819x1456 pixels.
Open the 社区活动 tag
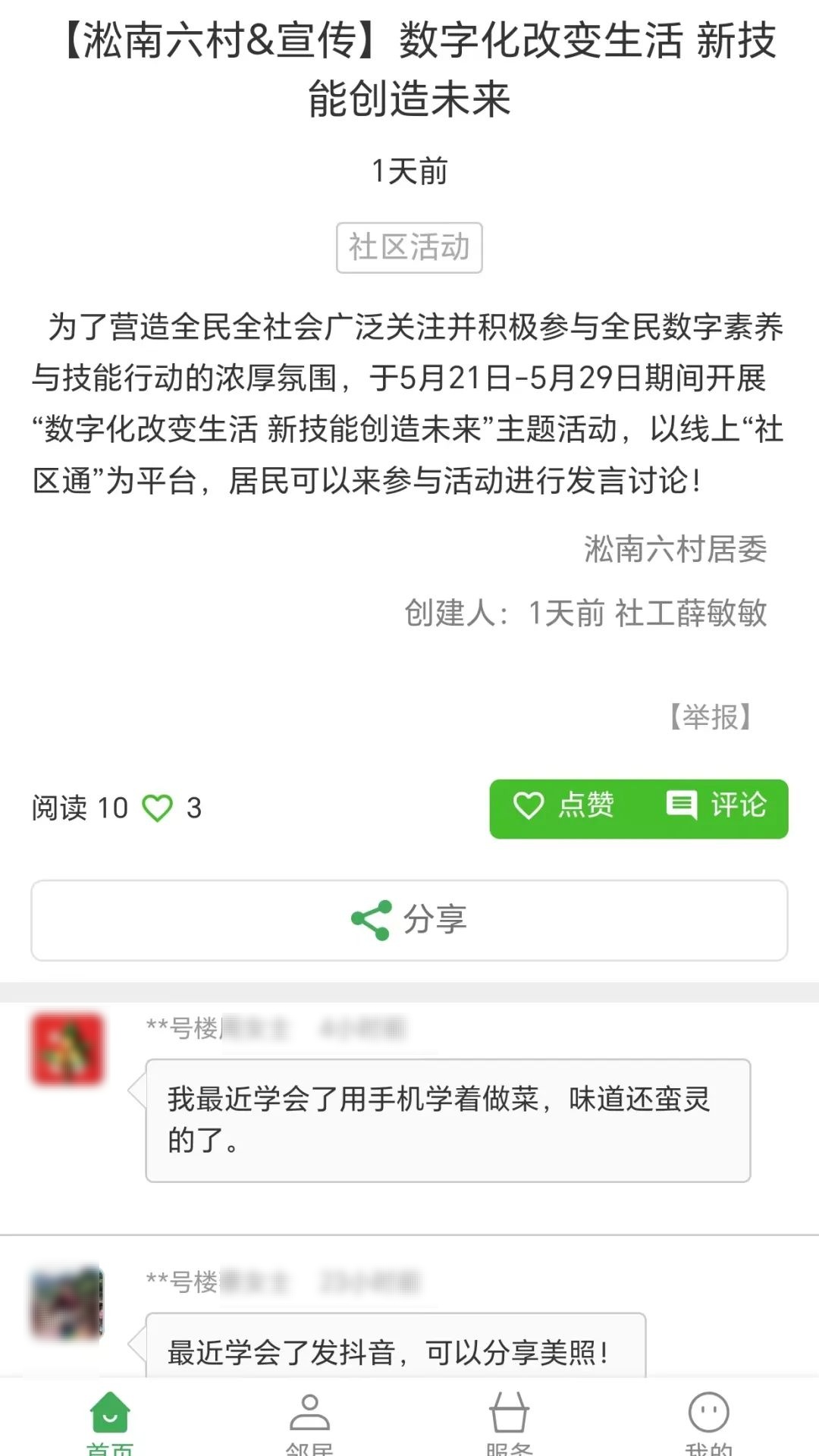click(x=409, y=247)
